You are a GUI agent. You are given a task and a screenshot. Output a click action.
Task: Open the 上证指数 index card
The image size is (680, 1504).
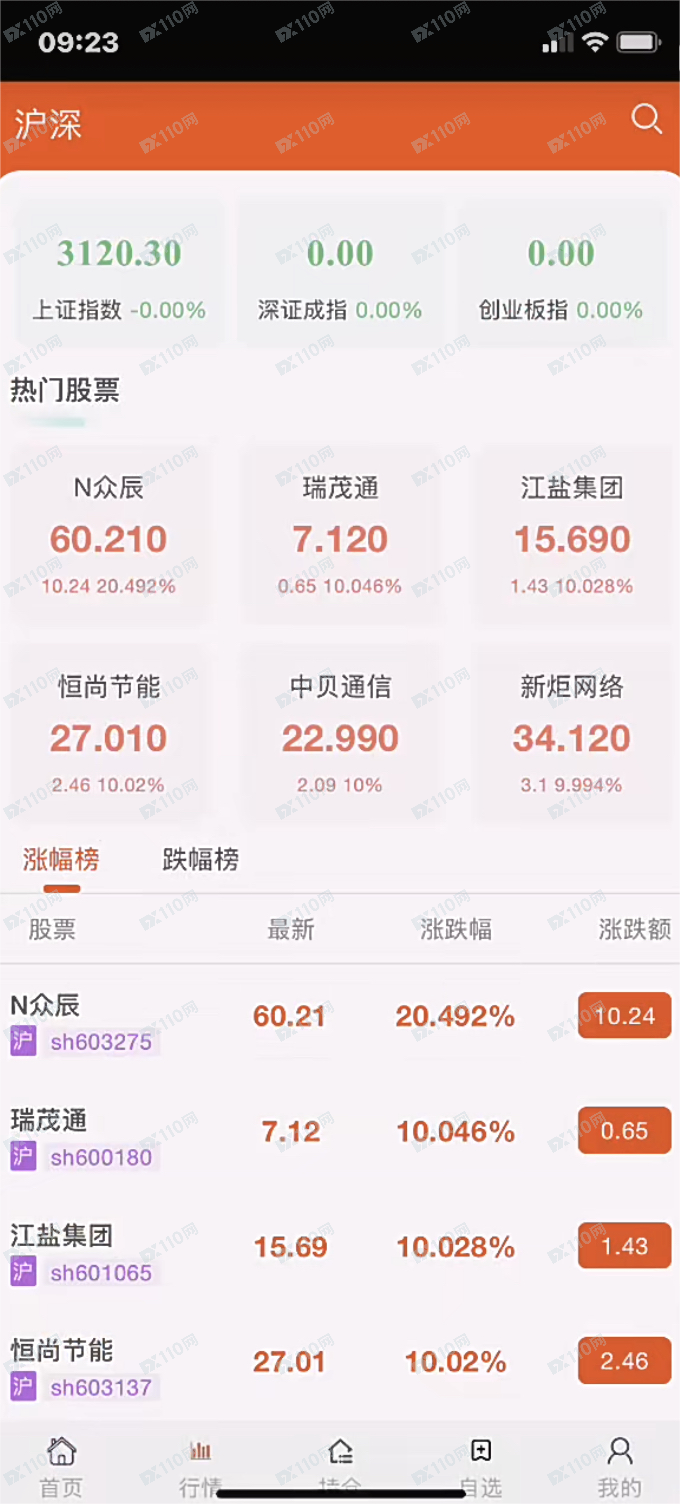(x=119, y=274)
